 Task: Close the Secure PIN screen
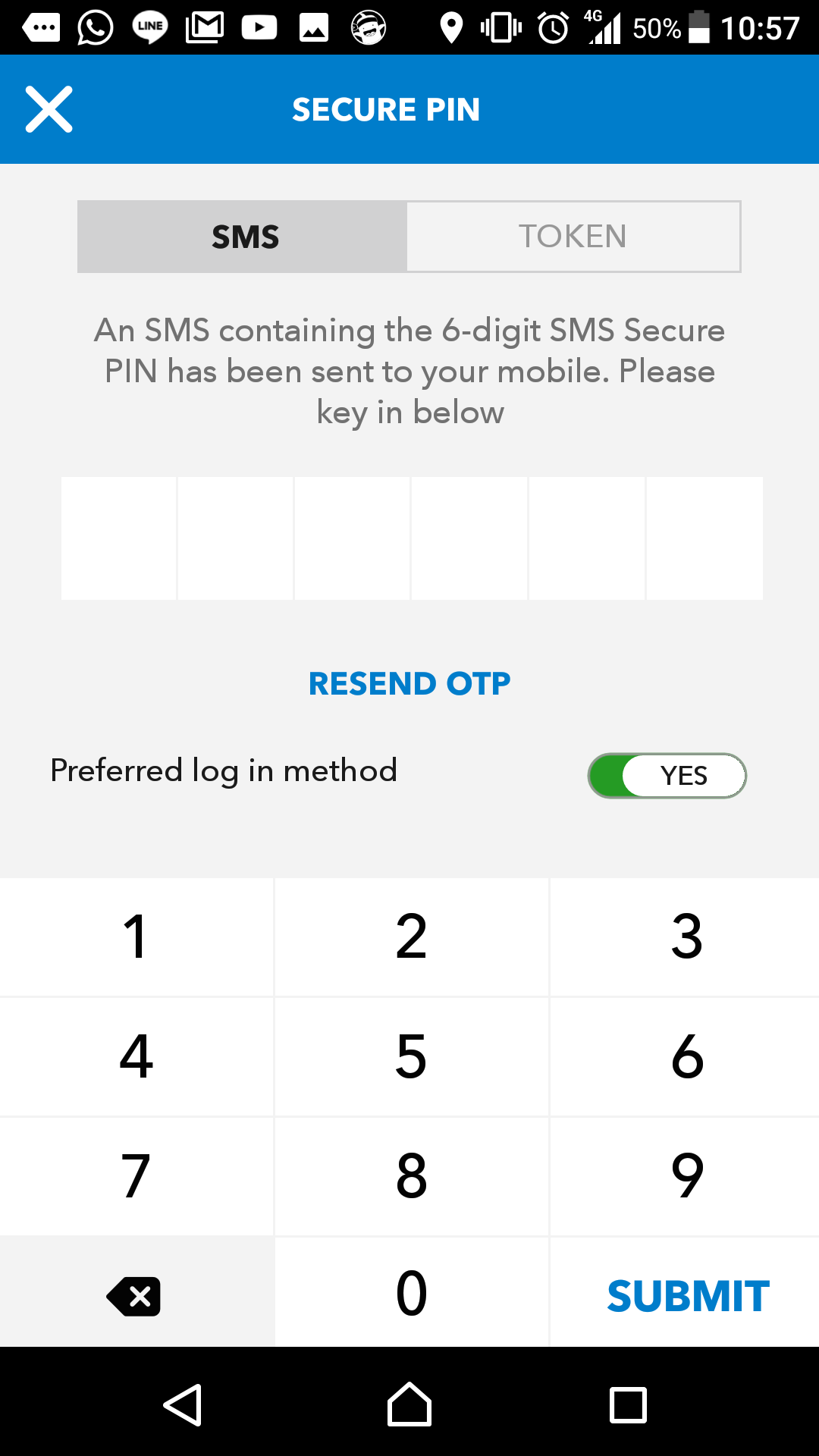tap(49, 109)
